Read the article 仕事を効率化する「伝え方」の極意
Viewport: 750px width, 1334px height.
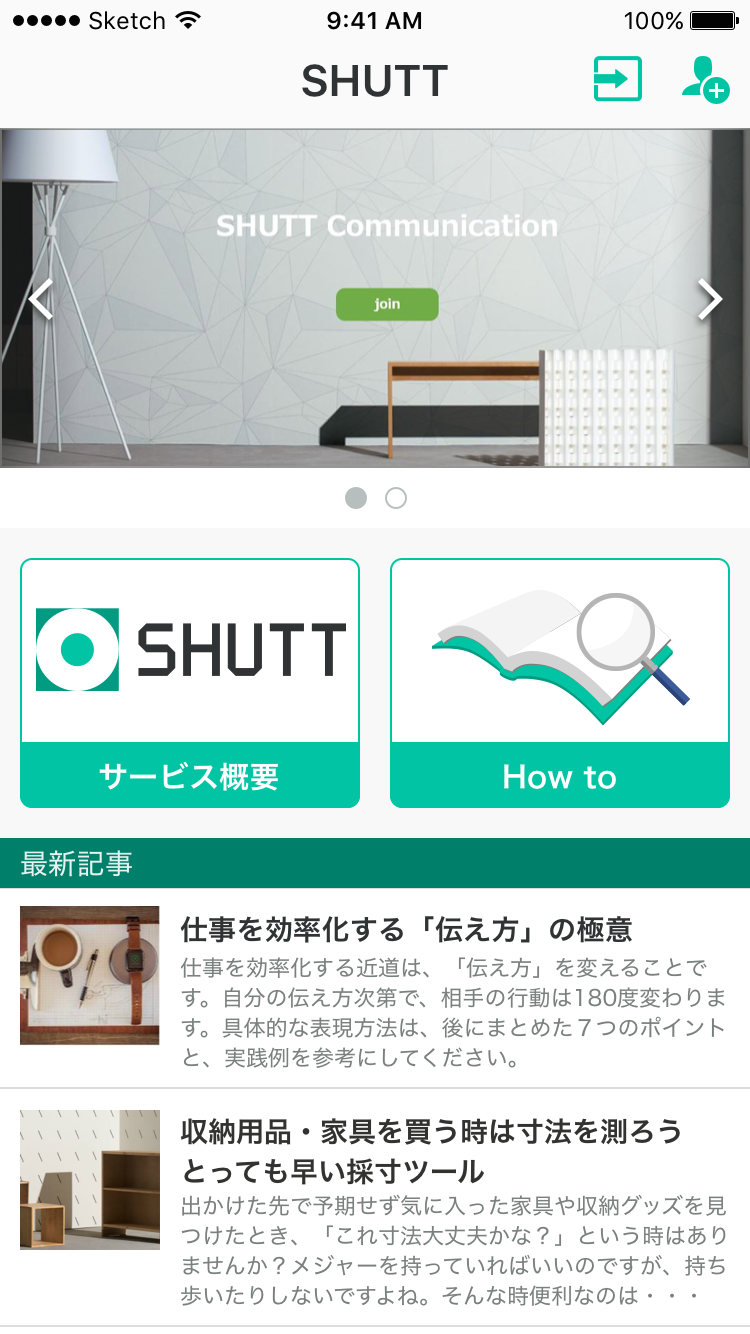click(x=406, y=930)
